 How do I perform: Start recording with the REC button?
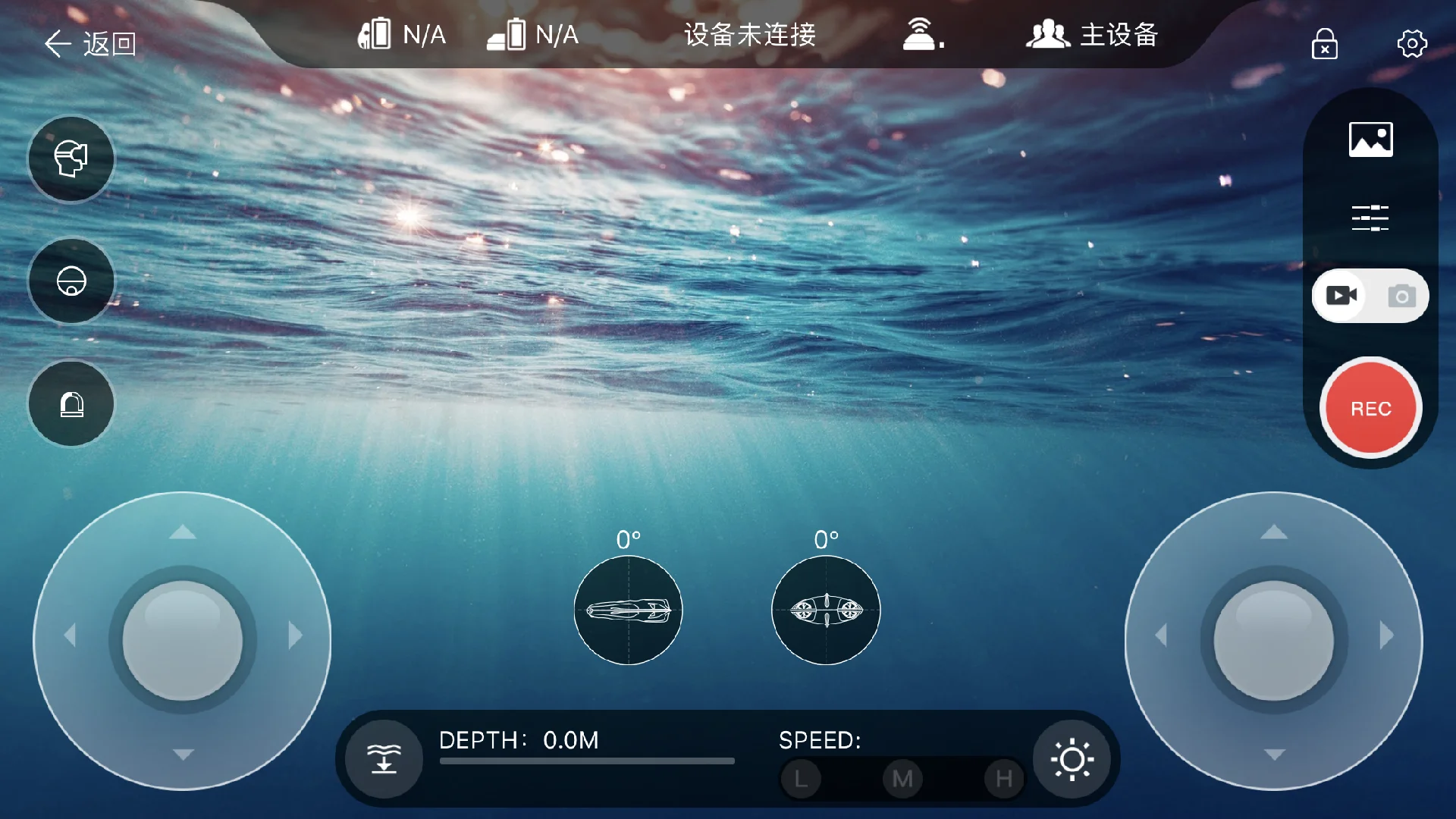coord(1370,409)
